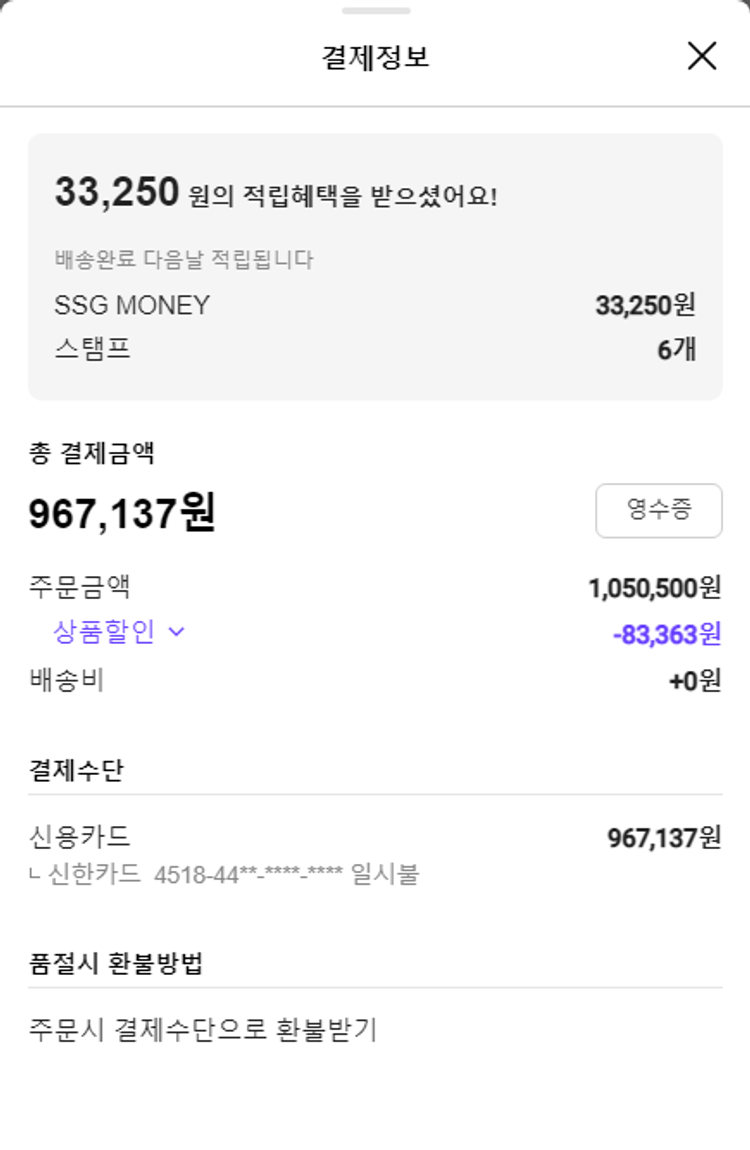Open the 영수증 receipt
This screenshot has width=750, height=1150.
coord(659,510)
